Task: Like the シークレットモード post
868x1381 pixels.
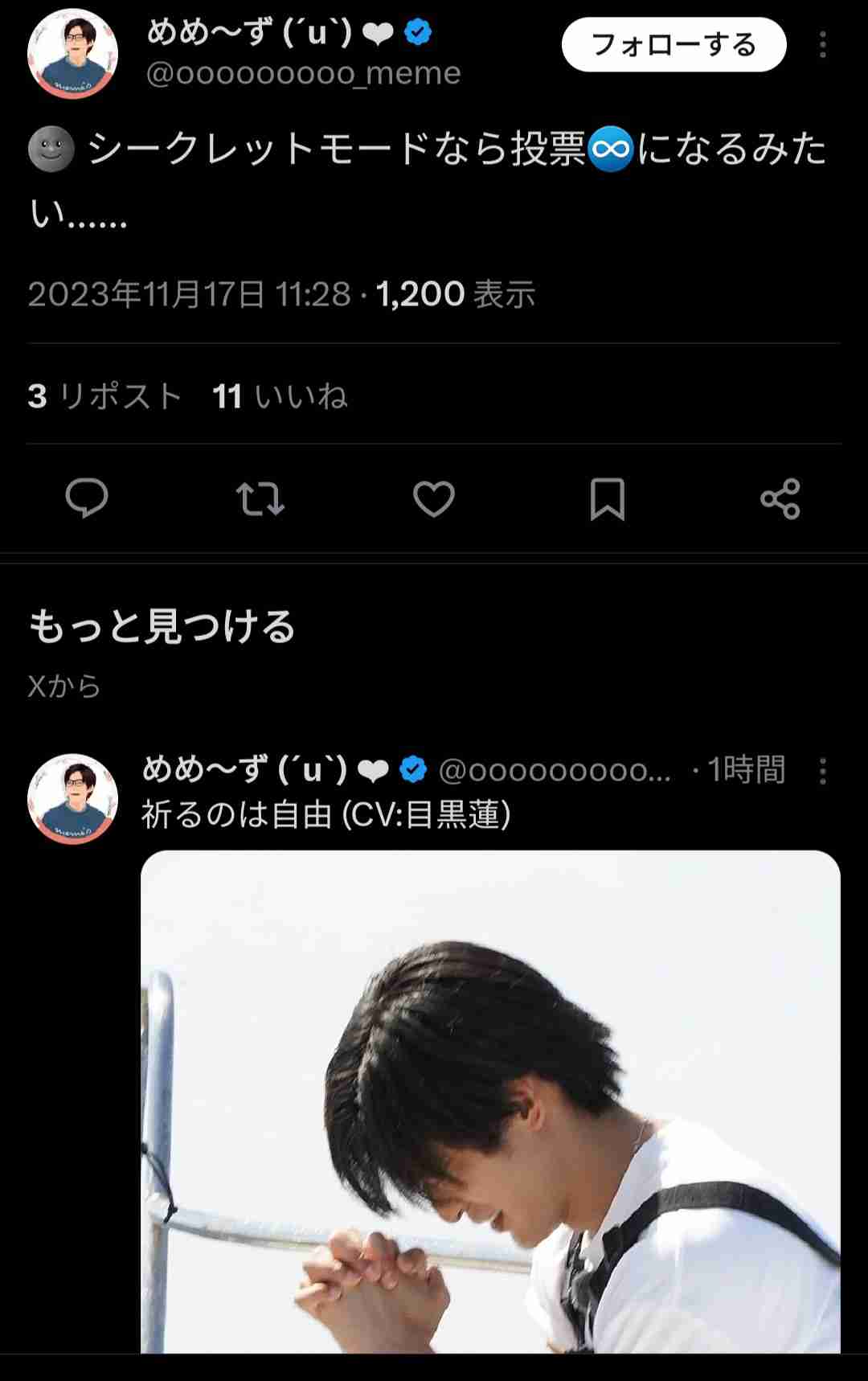Action: point(434,498)
